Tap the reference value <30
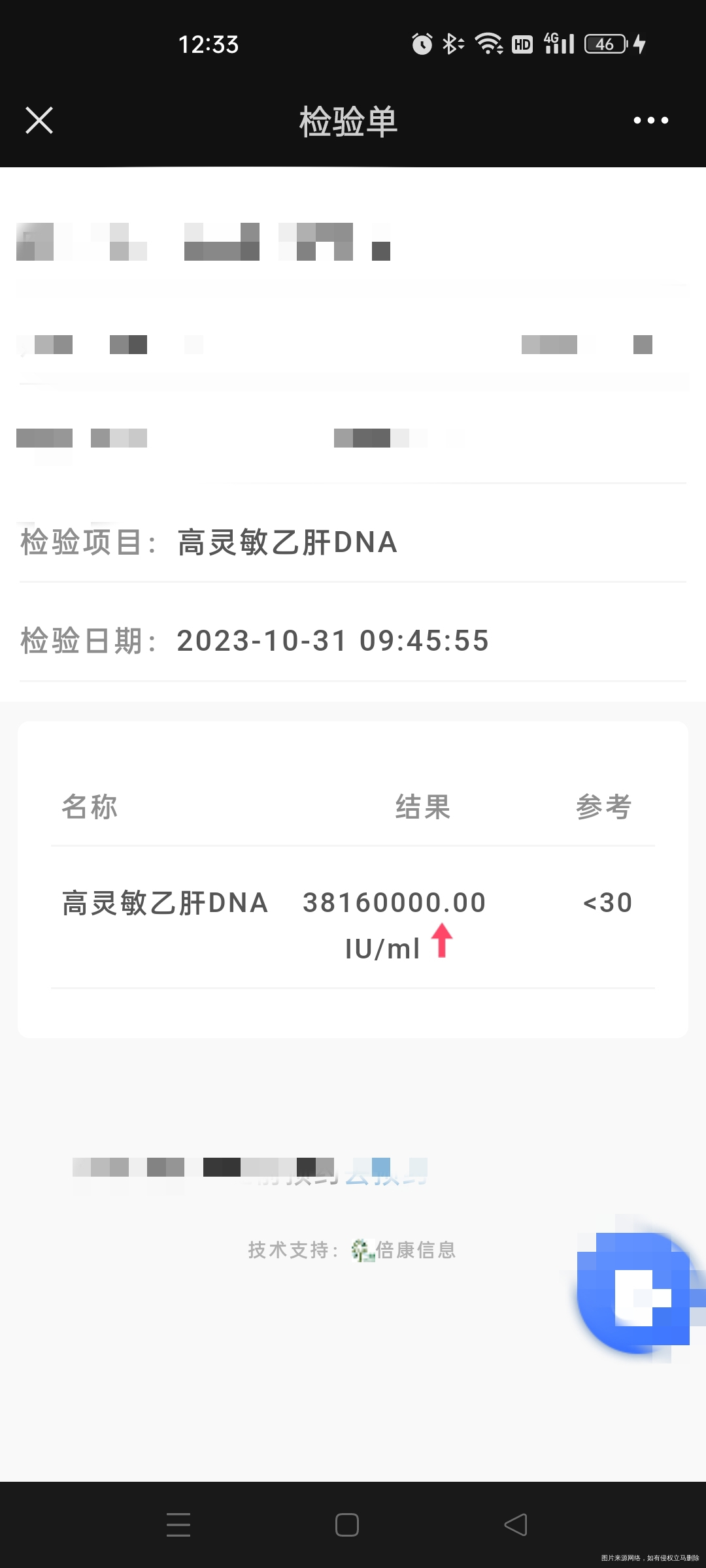 [x=606, y=902]
